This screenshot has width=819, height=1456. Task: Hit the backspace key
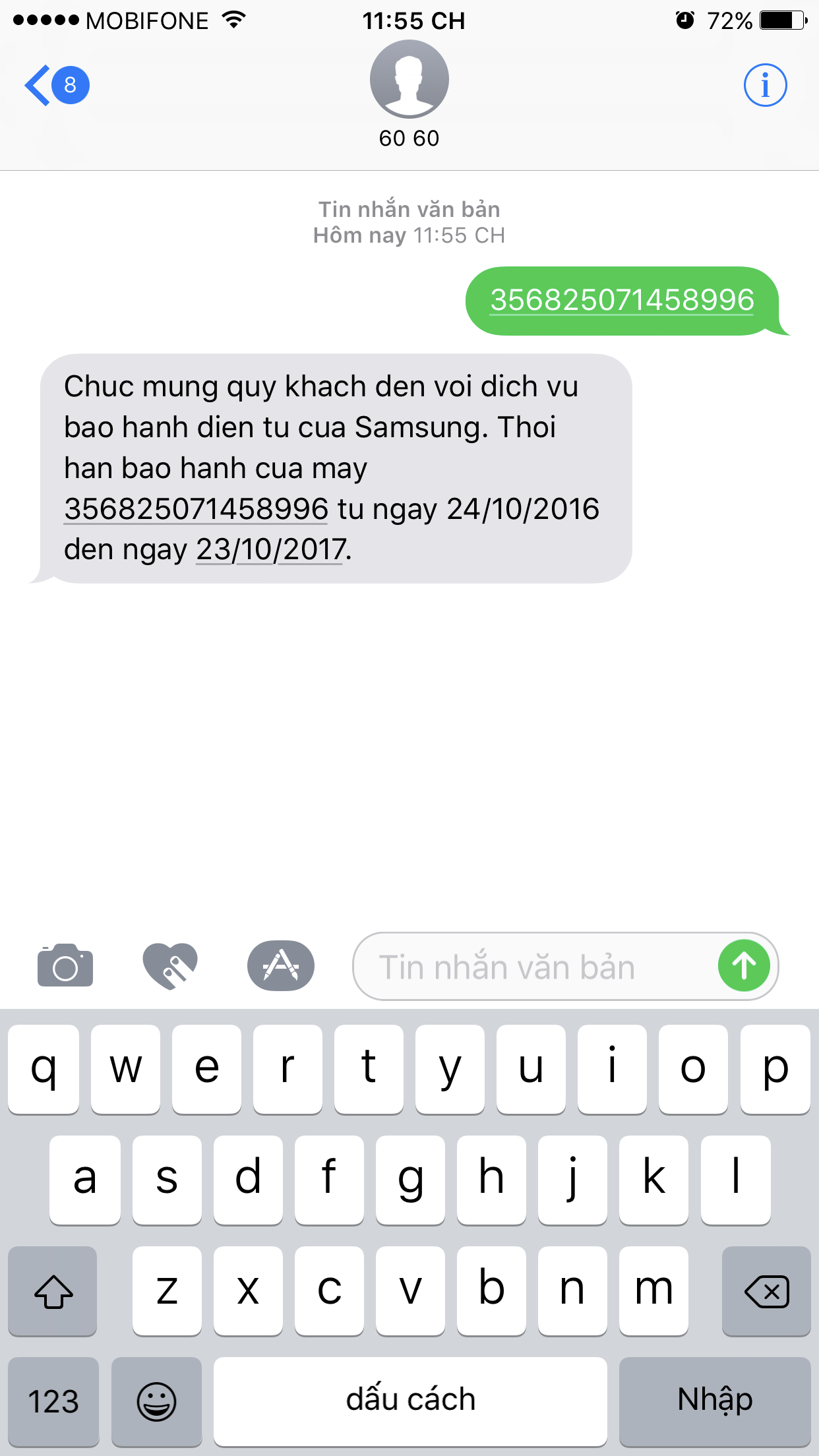[x=766, y=1291]
